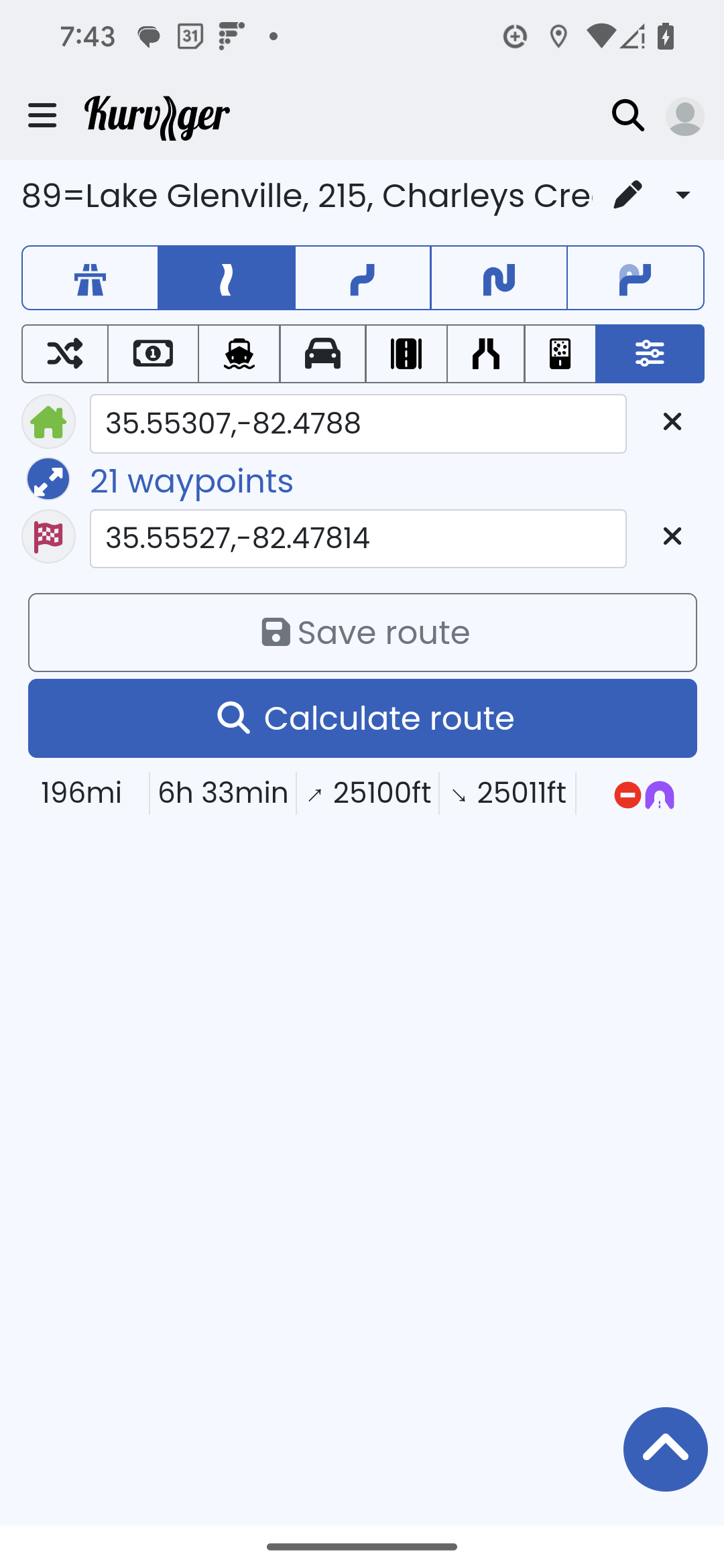
Task: Edit the route name with the pencil
Action: coord(628,195)
